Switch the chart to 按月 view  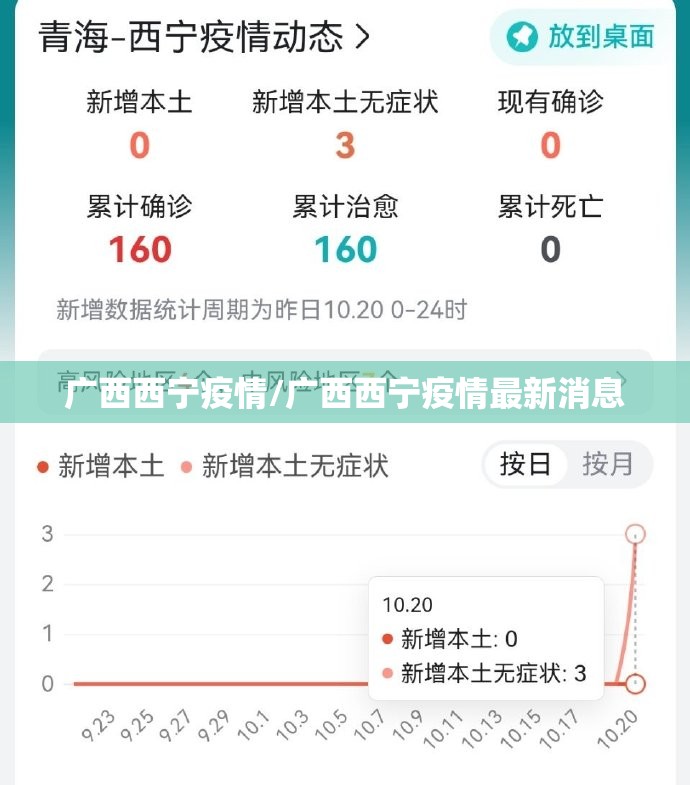[x=608, y=464]
